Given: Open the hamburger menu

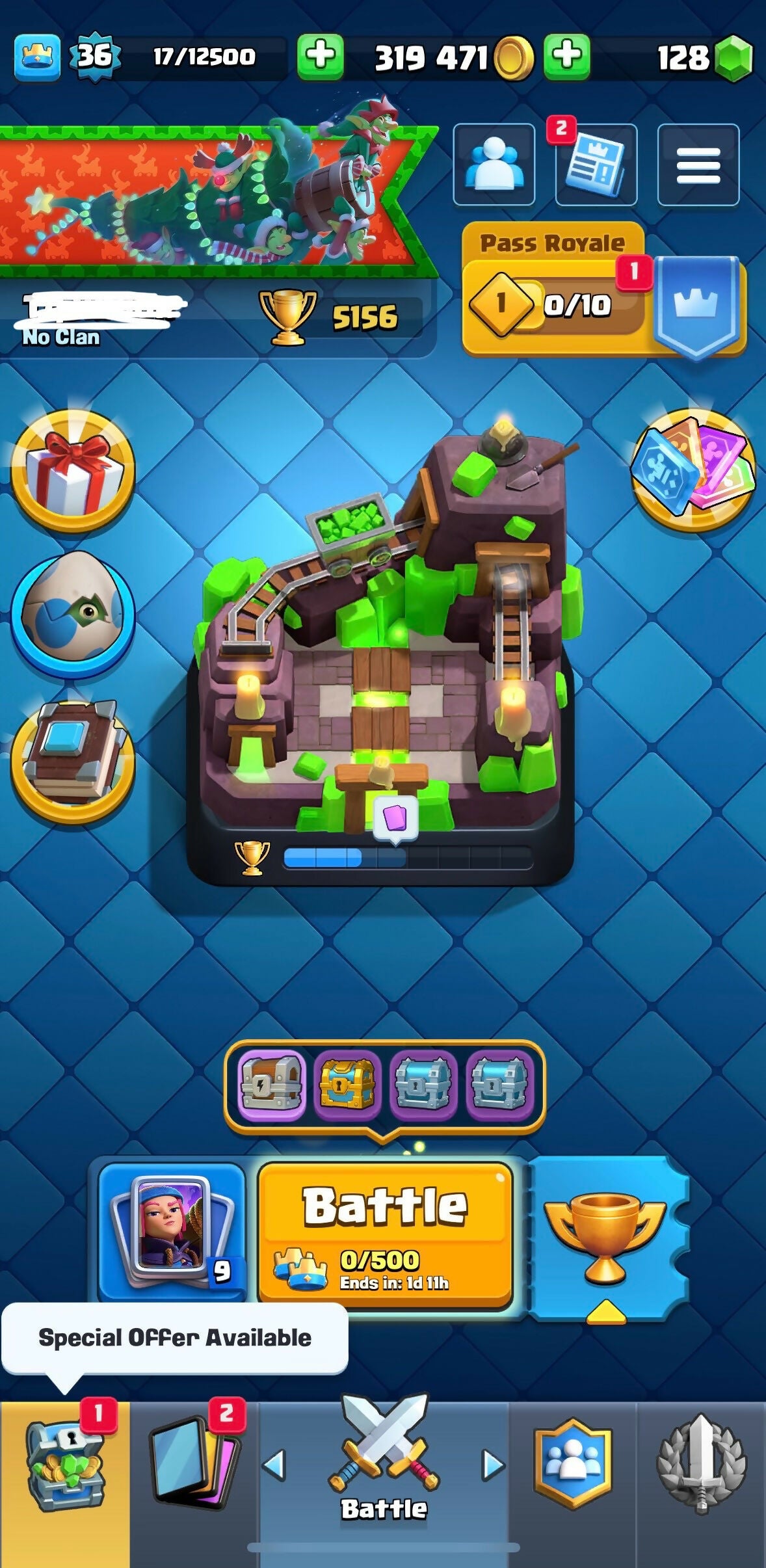Looking at the screenshot, I should point(698,165).
